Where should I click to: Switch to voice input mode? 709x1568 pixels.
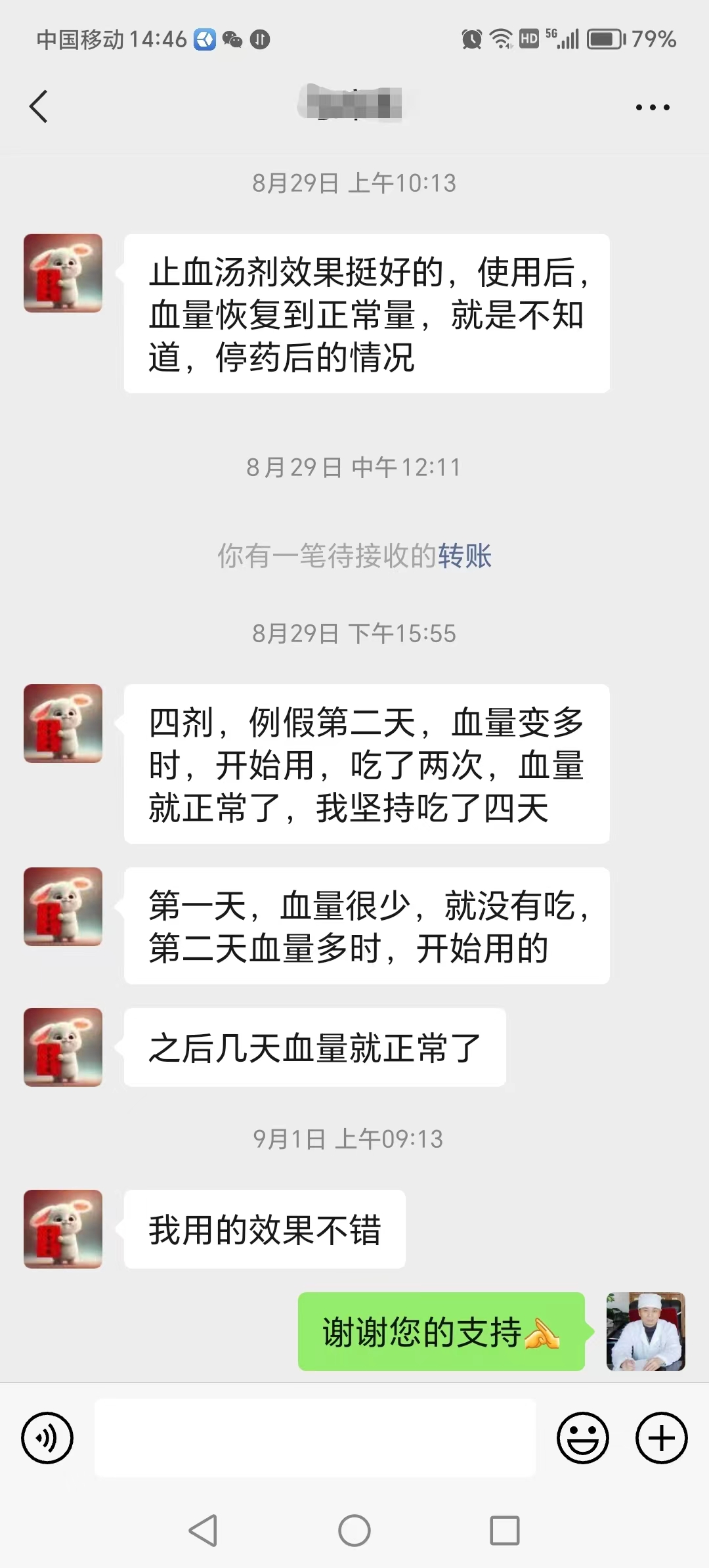pos(47,1437)
